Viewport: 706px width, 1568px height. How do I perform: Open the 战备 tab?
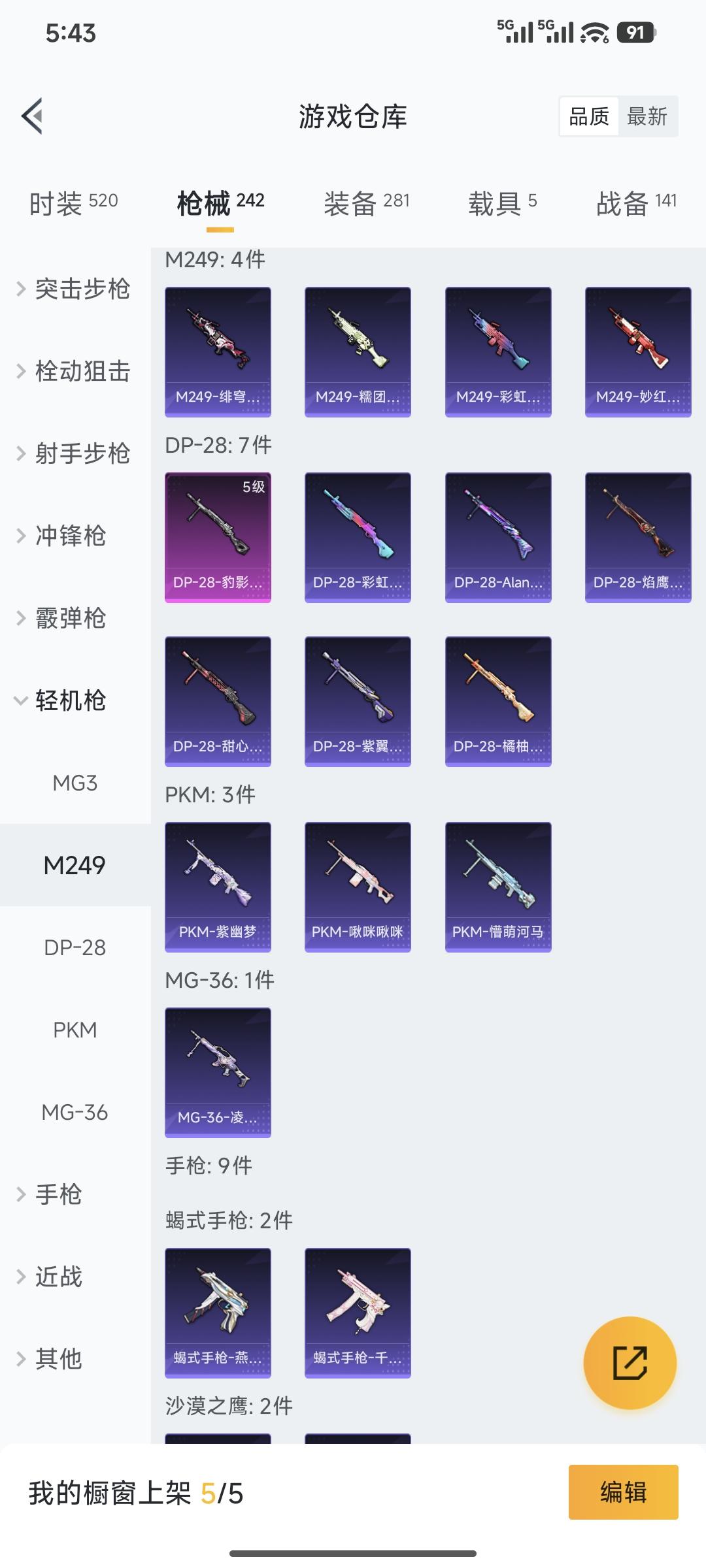click(636, 203)
